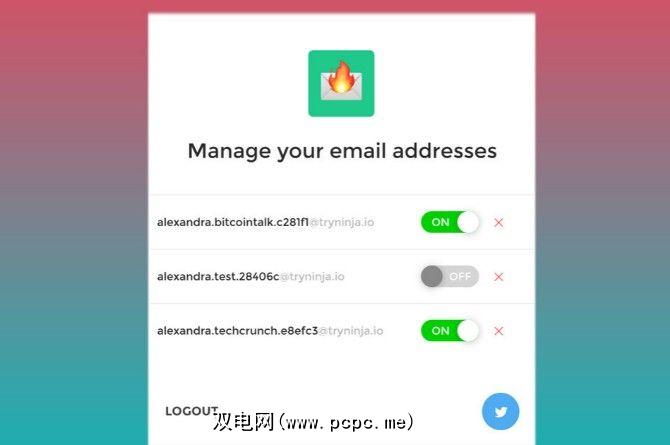The image size is (670, 445).
Task: Turn off the alexandra.bitcointalk address
Action: tap(450, 222)
